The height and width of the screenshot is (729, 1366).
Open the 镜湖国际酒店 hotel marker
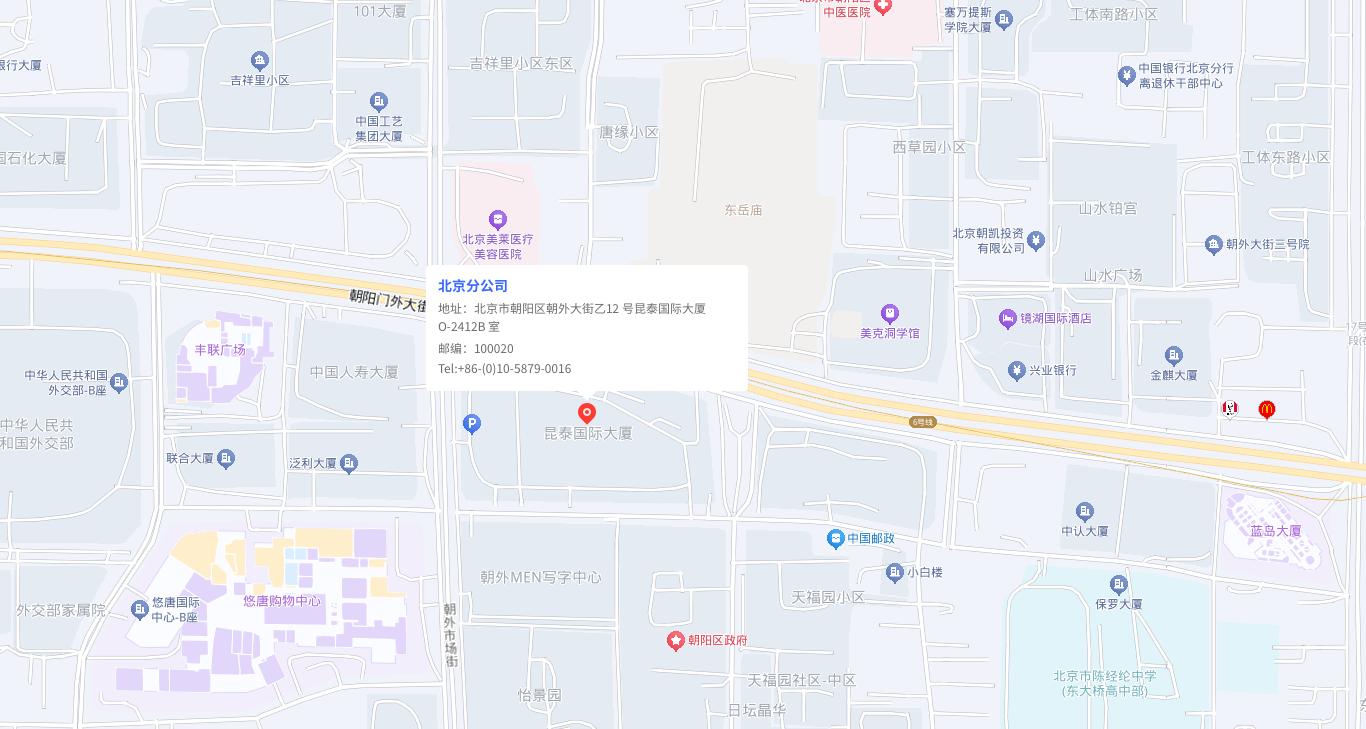tap(1008, 318)
